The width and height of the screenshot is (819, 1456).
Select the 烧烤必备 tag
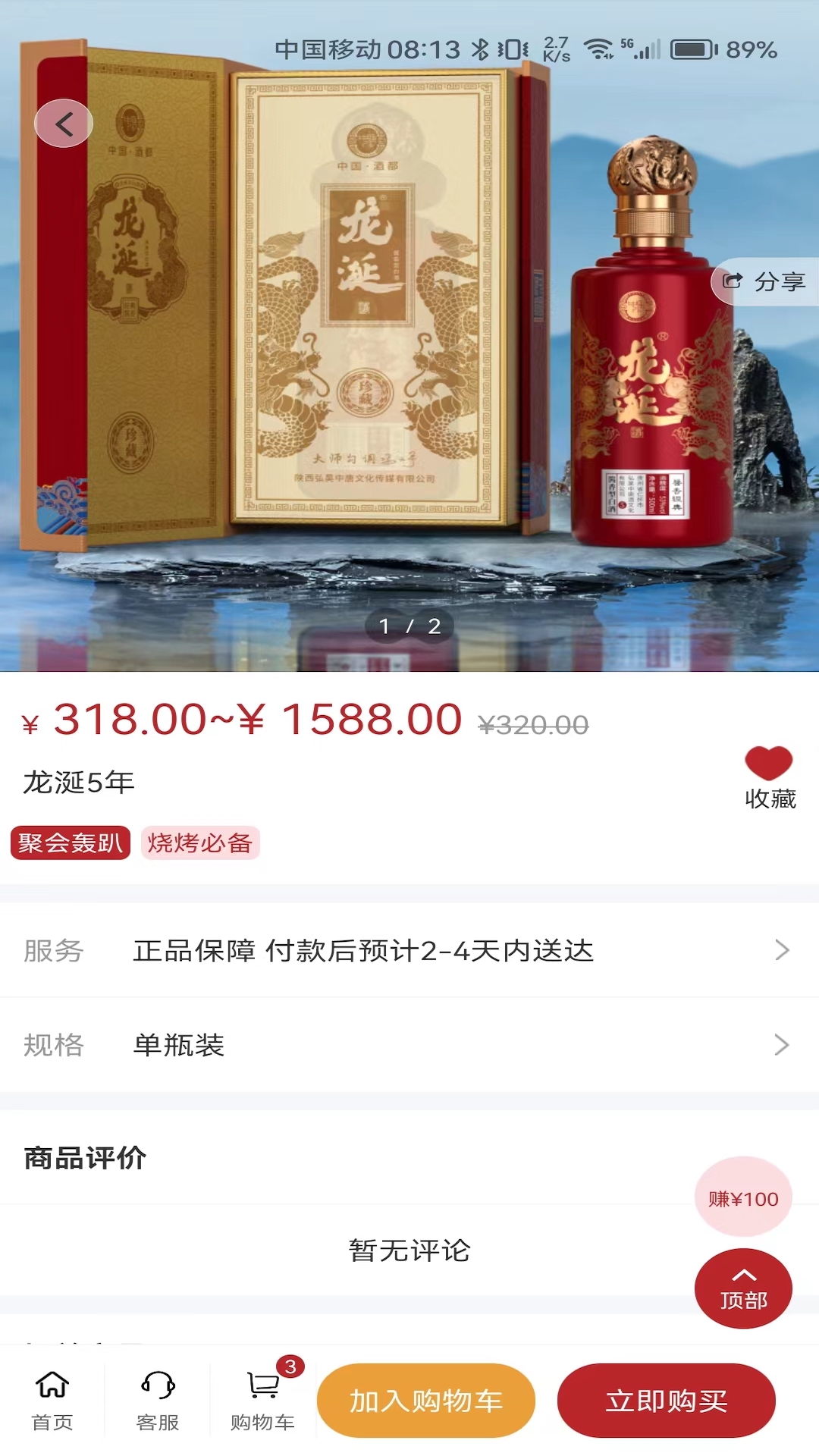[x=201, y=843]
